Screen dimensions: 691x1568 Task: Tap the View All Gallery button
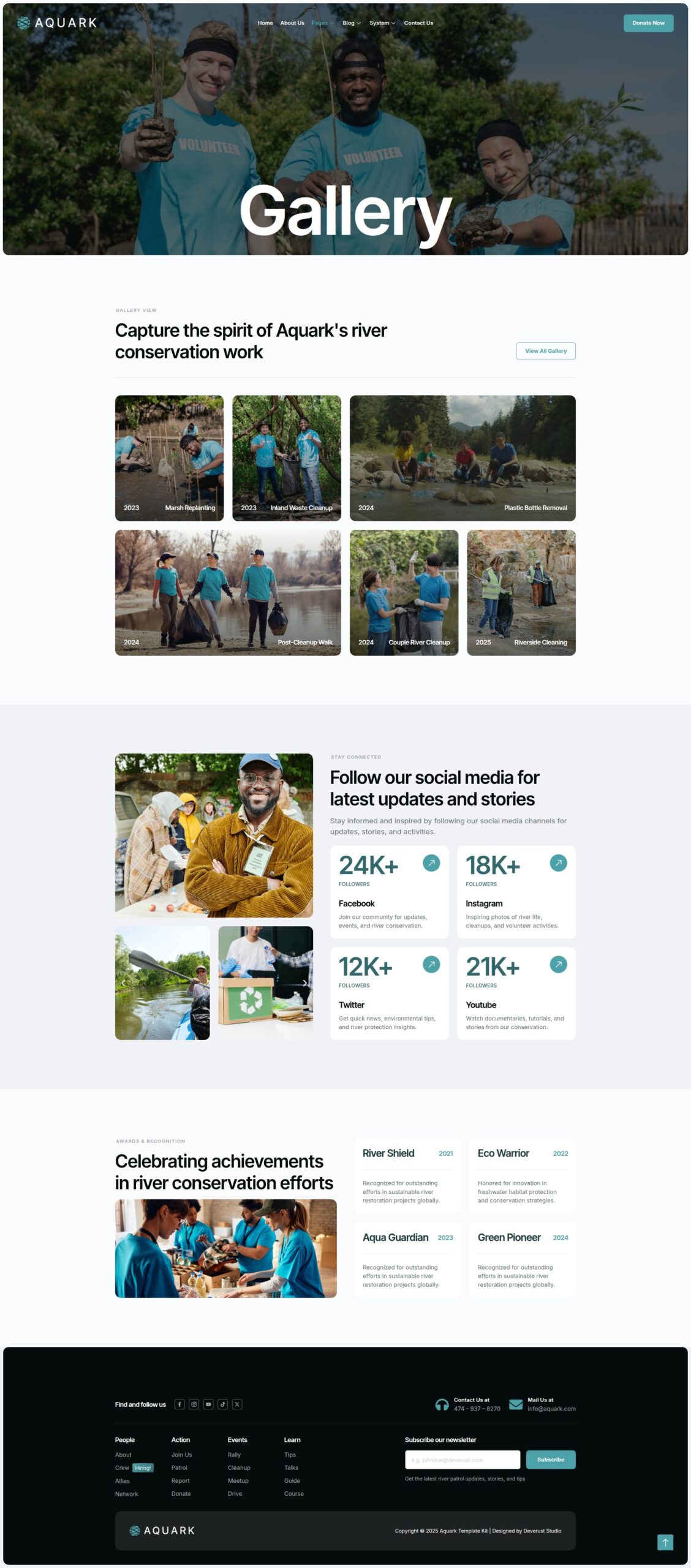pos(545,351)
